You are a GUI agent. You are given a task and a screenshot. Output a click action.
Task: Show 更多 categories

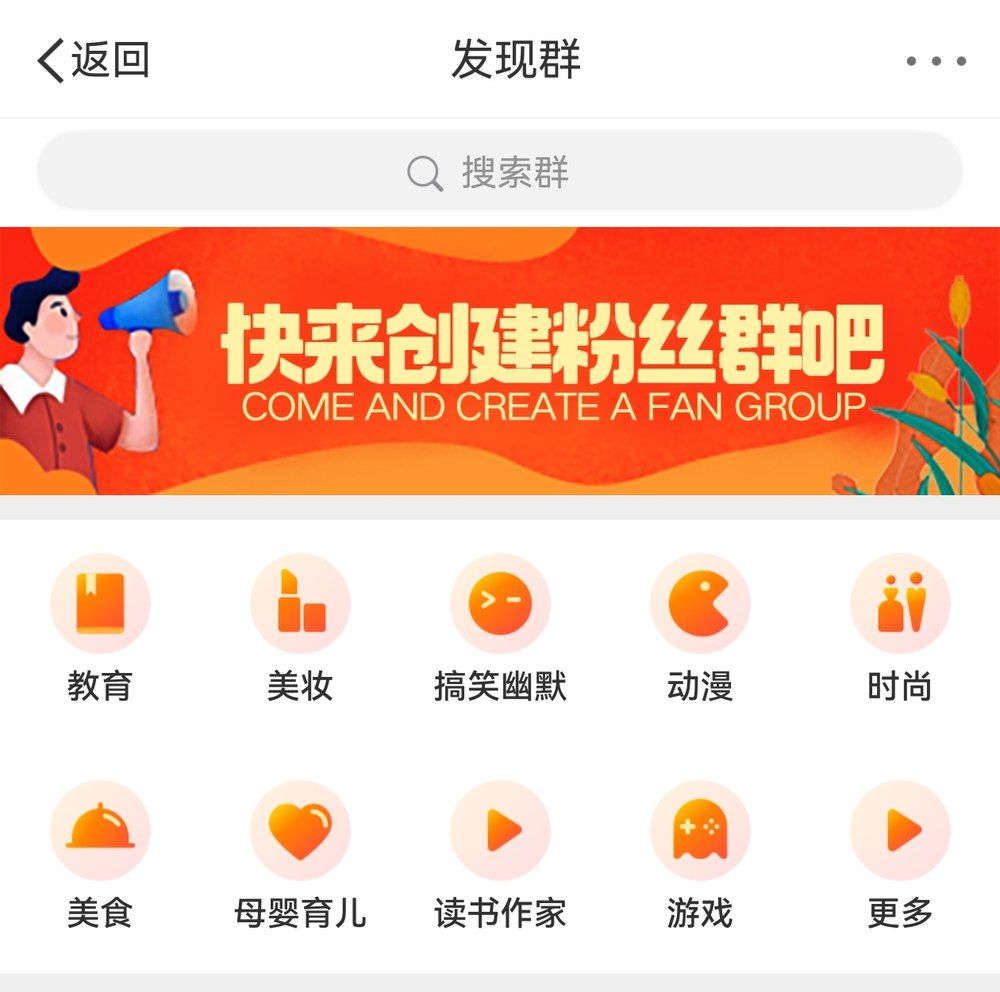coord(900,852)
